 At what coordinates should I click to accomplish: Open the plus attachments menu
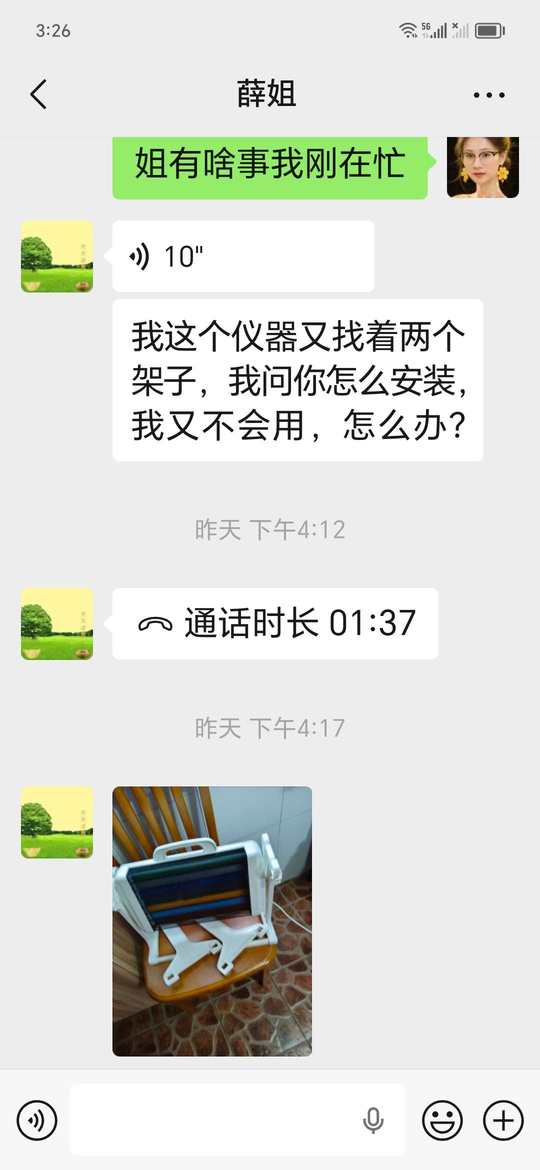point(503,1120)
